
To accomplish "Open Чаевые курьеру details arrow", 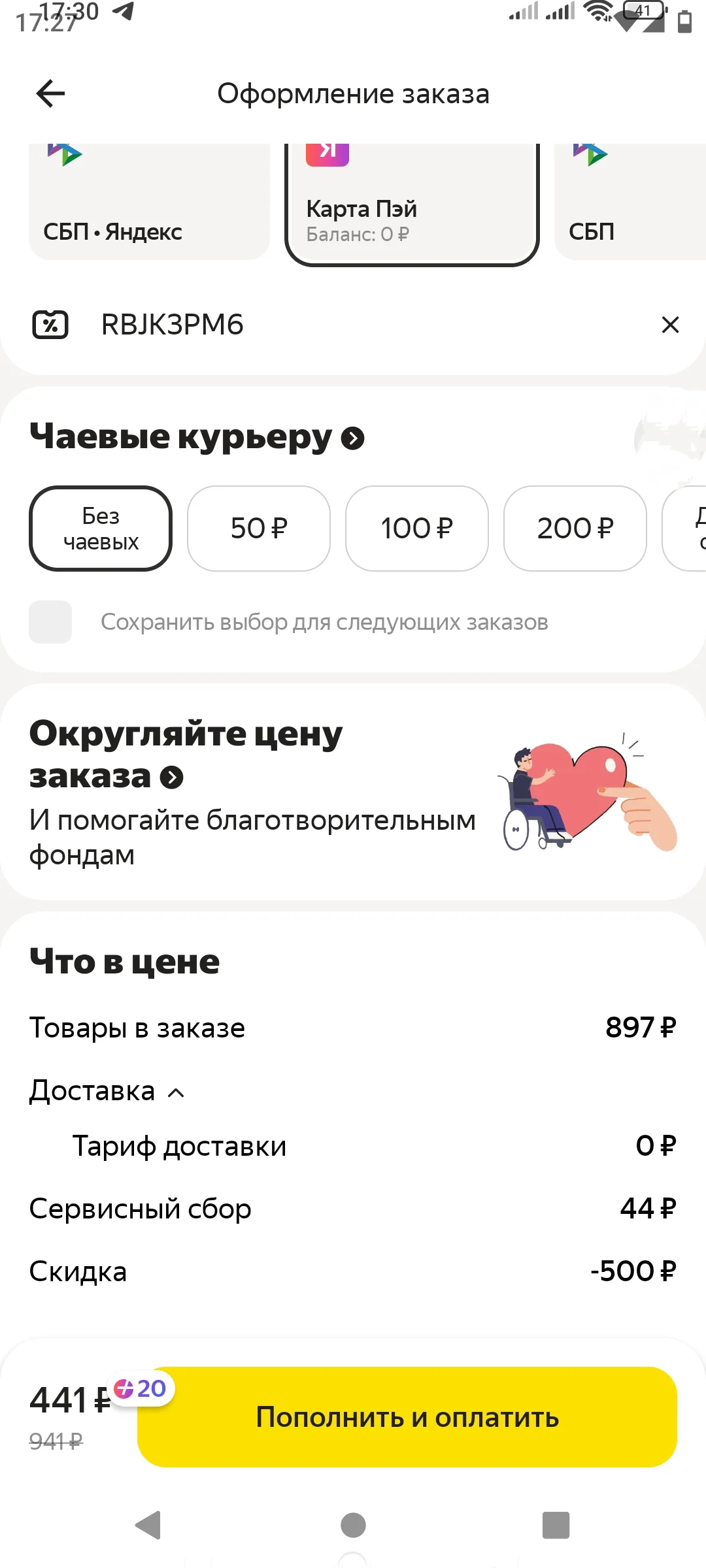I will [x=353, y=438].
